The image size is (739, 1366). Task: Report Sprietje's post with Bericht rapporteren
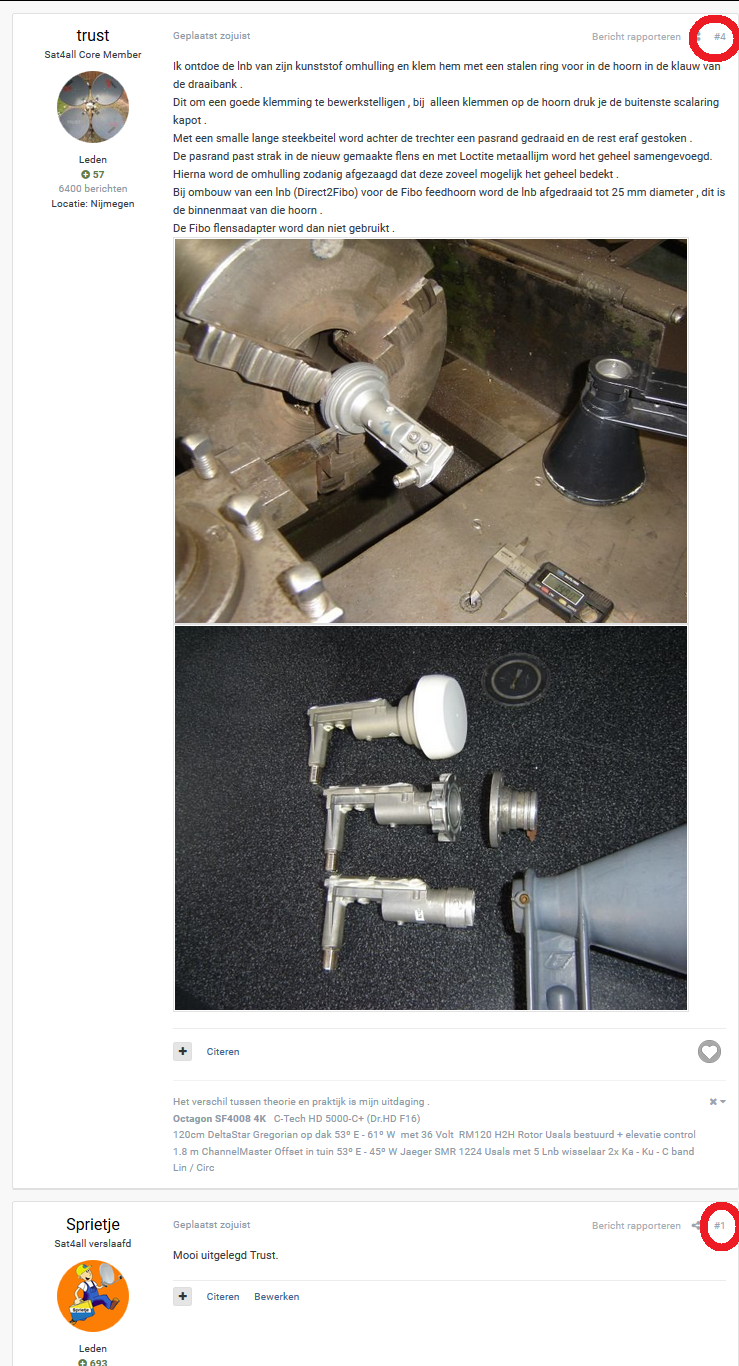(636, 1225)
